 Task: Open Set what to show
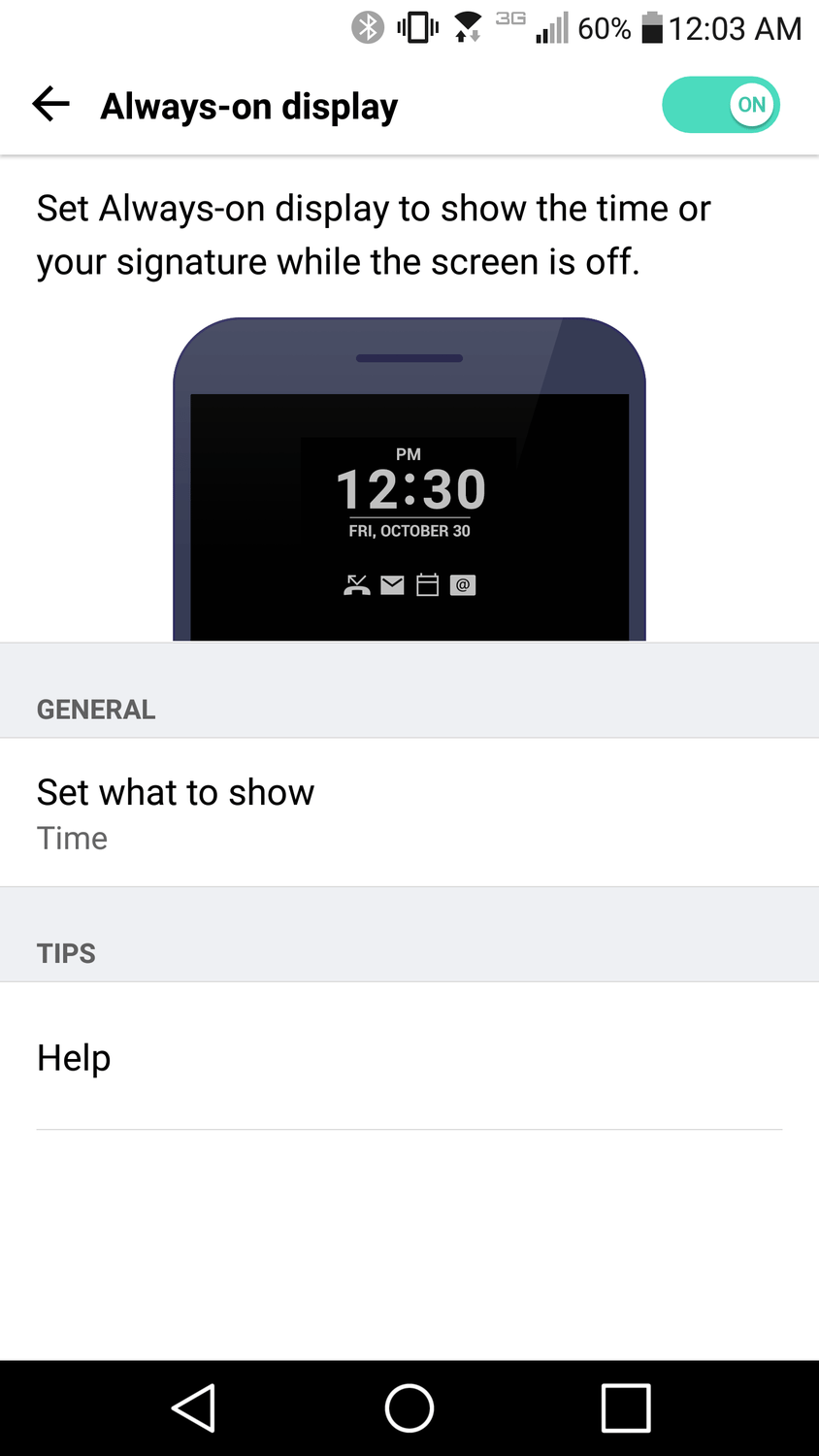409,812
